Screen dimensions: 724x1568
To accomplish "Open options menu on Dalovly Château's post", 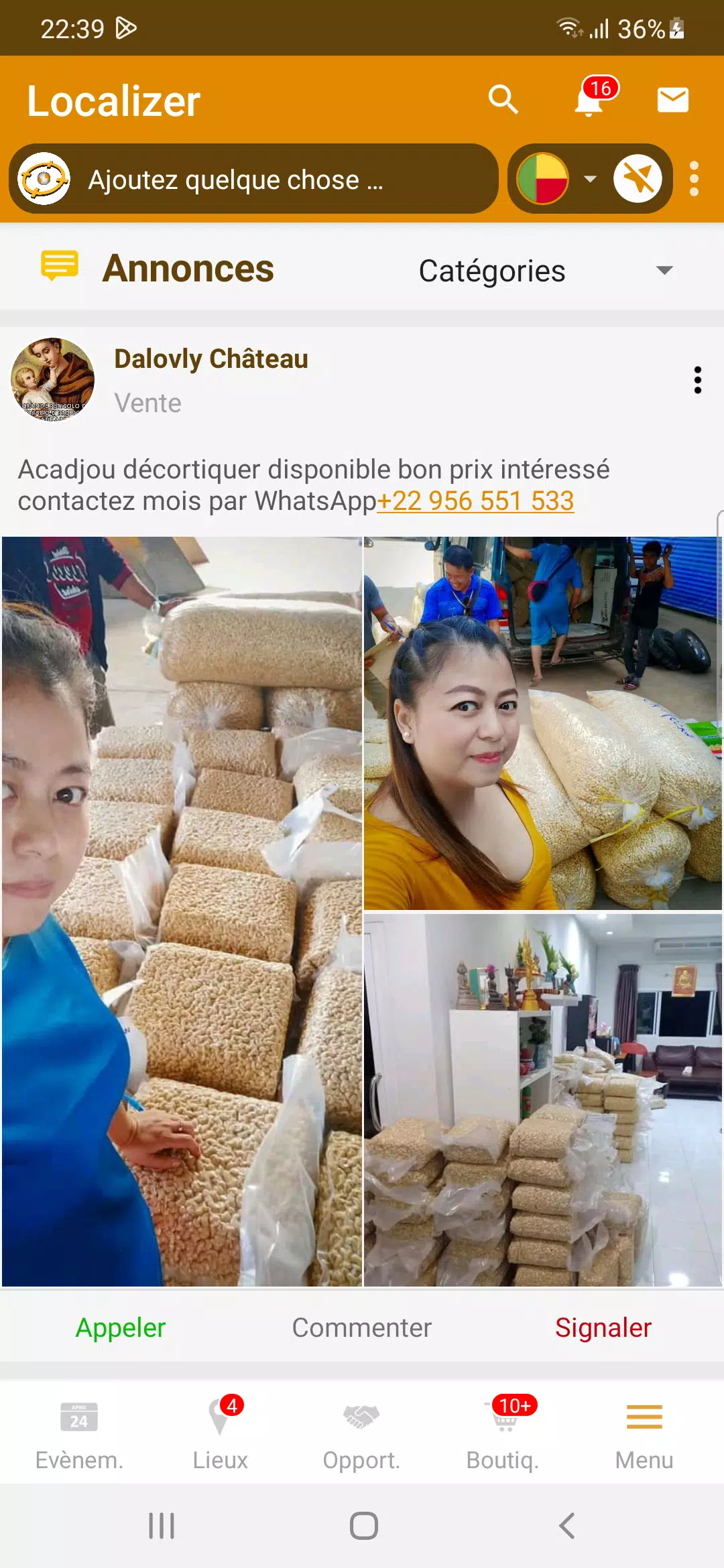I will click(x=697, y=380).
